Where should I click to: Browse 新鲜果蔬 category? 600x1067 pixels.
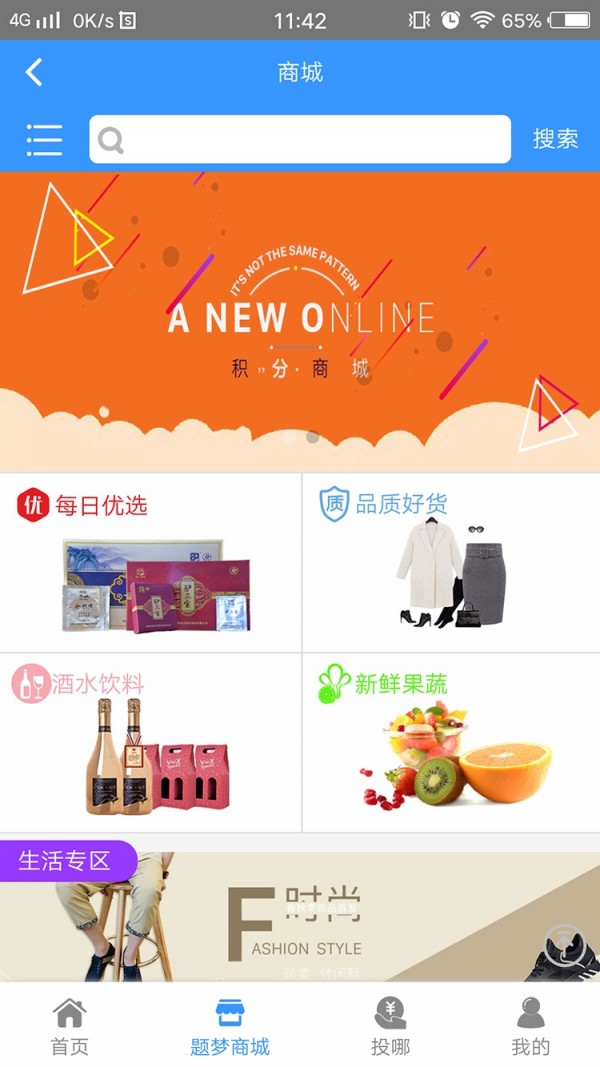[x=451, y=743]
